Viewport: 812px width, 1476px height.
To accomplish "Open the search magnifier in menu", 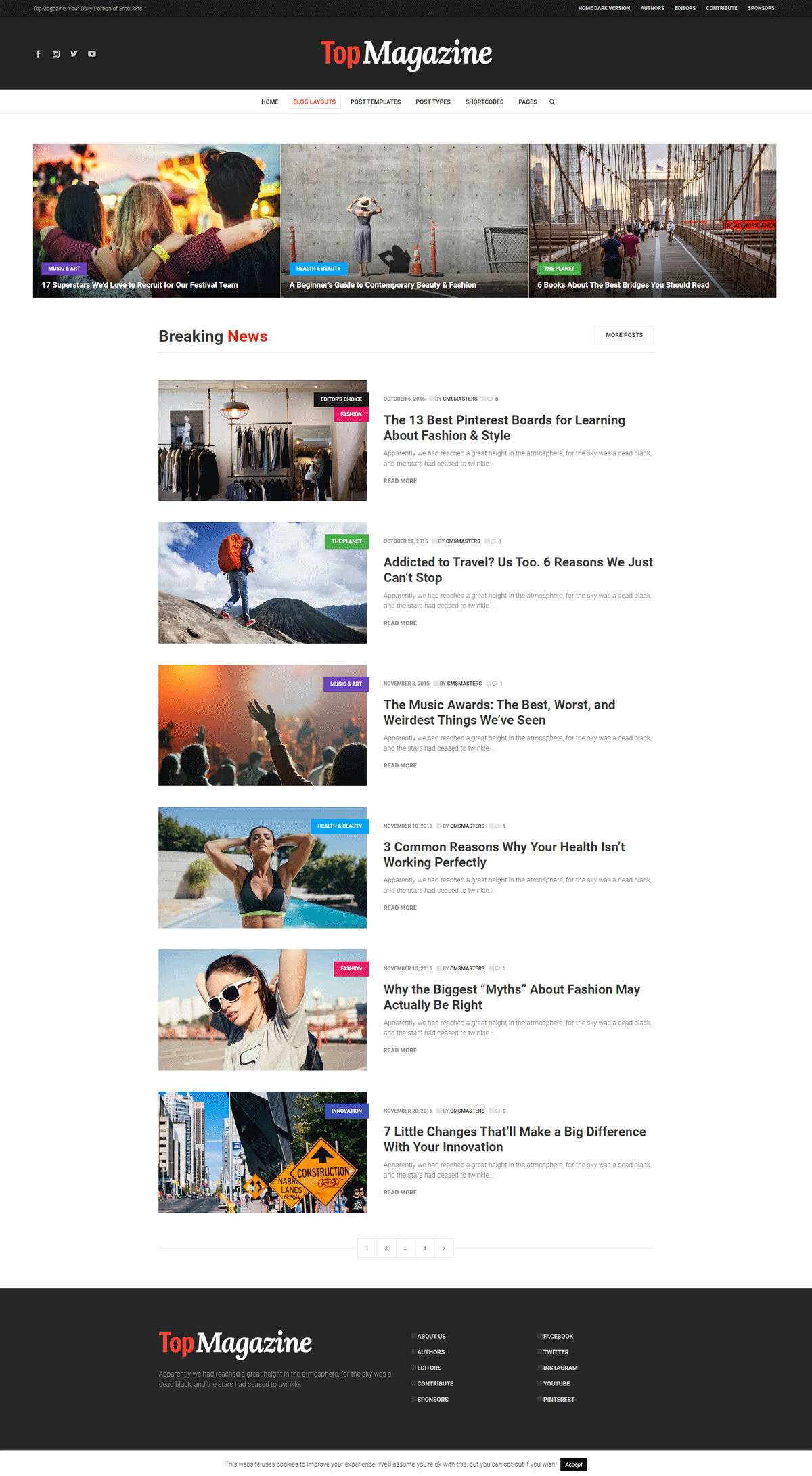I will [x=552, y=102].
